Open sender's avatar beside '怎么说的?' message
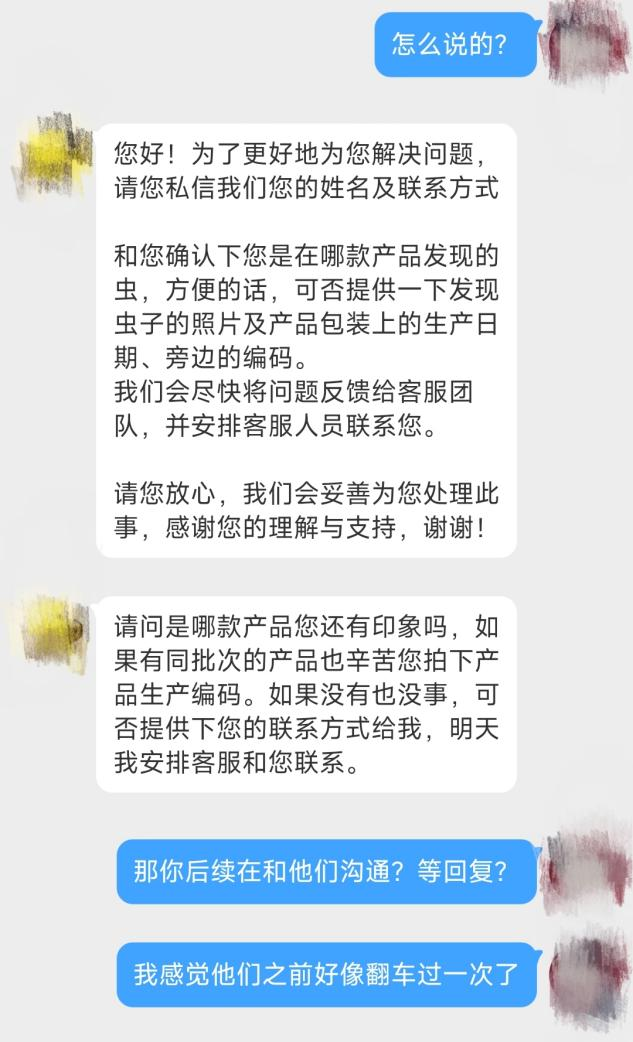This screenshot has height=1042, width=633. pyautogui.click(x=587, y=41)
